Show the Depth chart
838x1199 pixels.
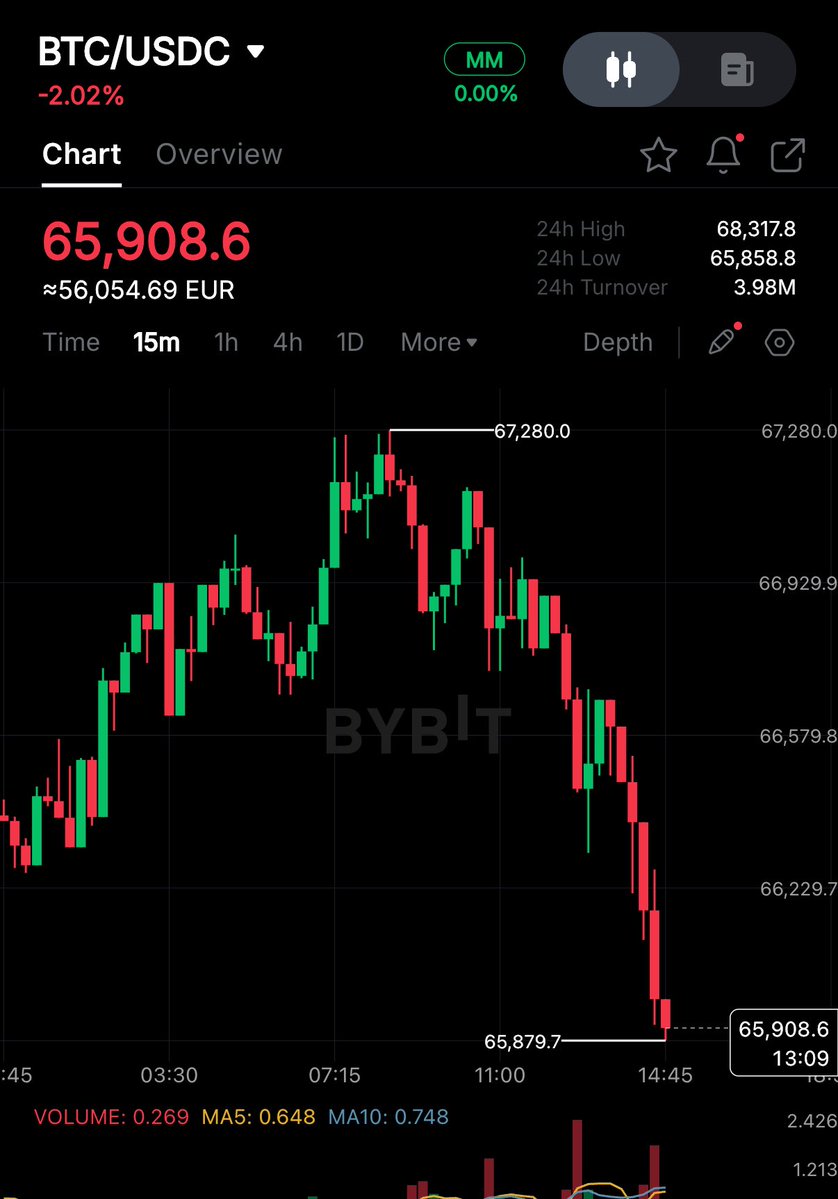pyautogui.click(x=617, y=342)
